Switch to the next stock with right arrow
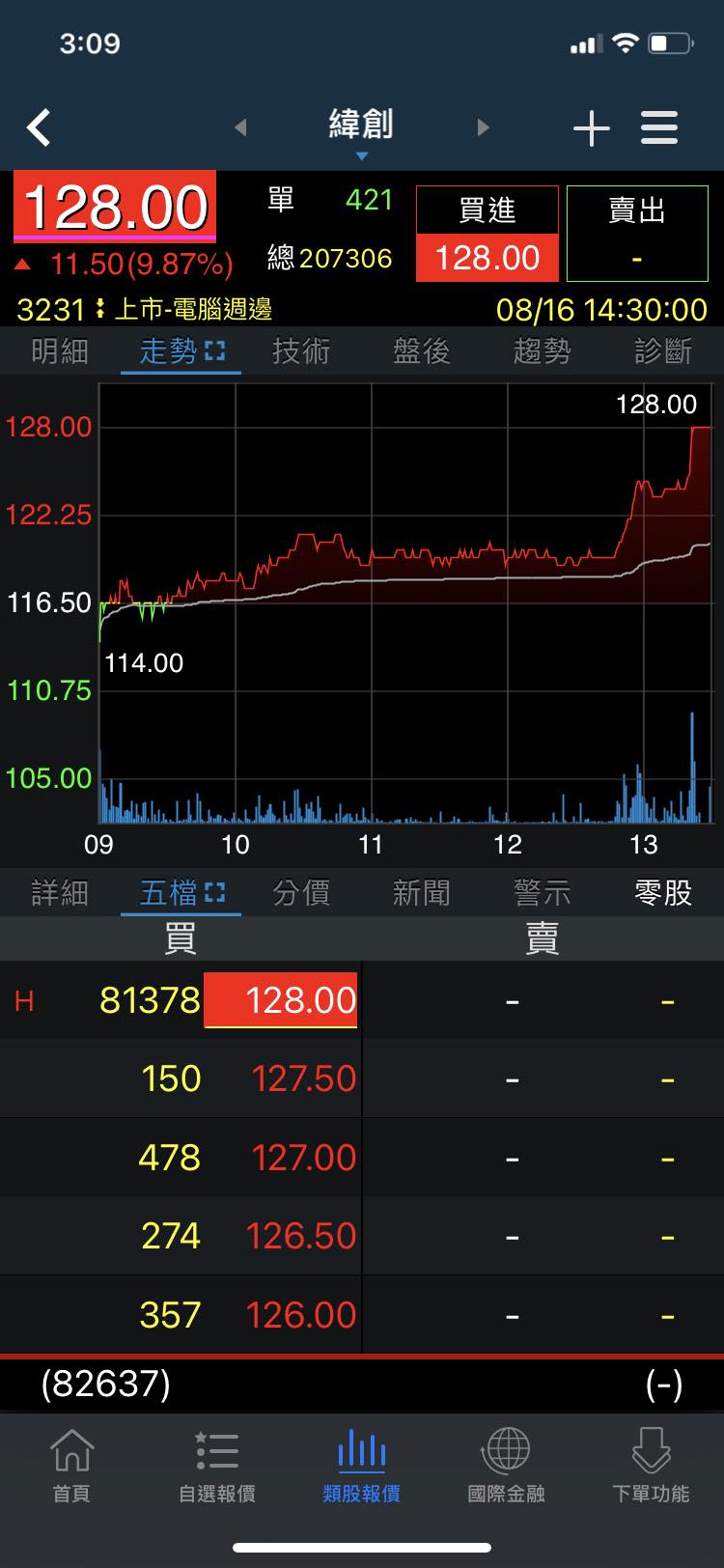 pyautogui.click(x=484, y=127)
